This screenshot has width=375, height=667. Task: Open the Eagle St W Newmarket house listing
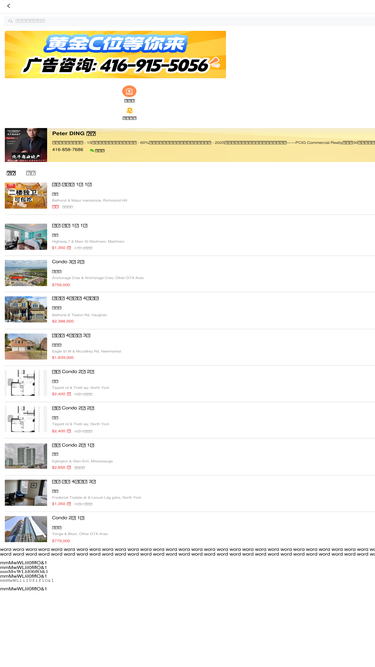click(x=190, y=346)
